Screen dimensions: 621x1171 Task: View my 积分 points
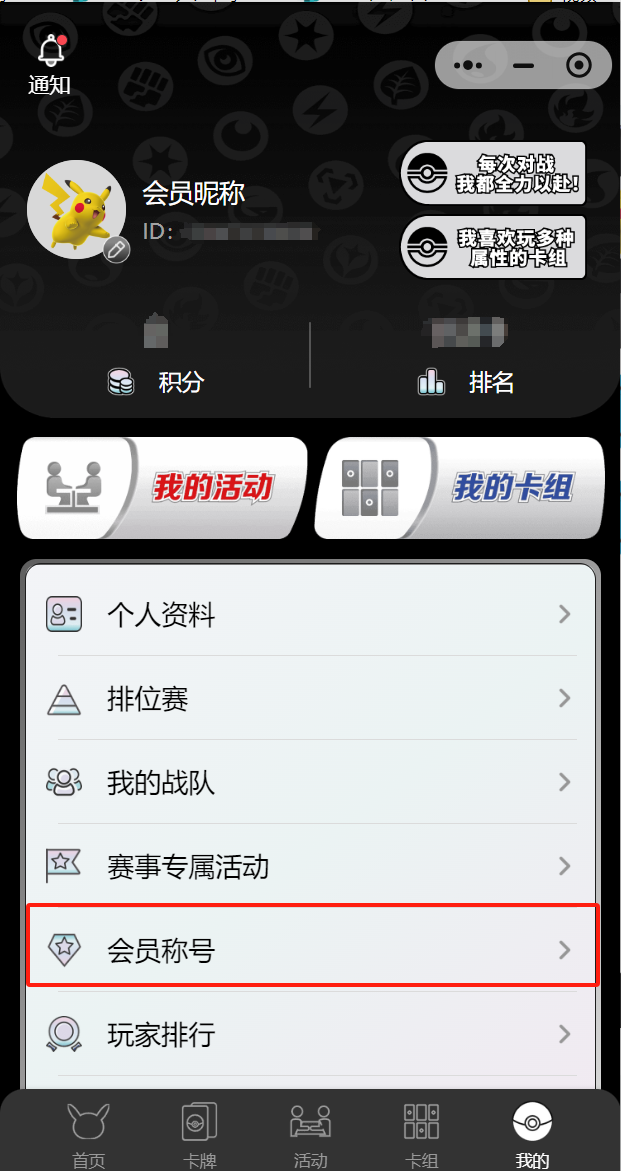tap(156, 381)
